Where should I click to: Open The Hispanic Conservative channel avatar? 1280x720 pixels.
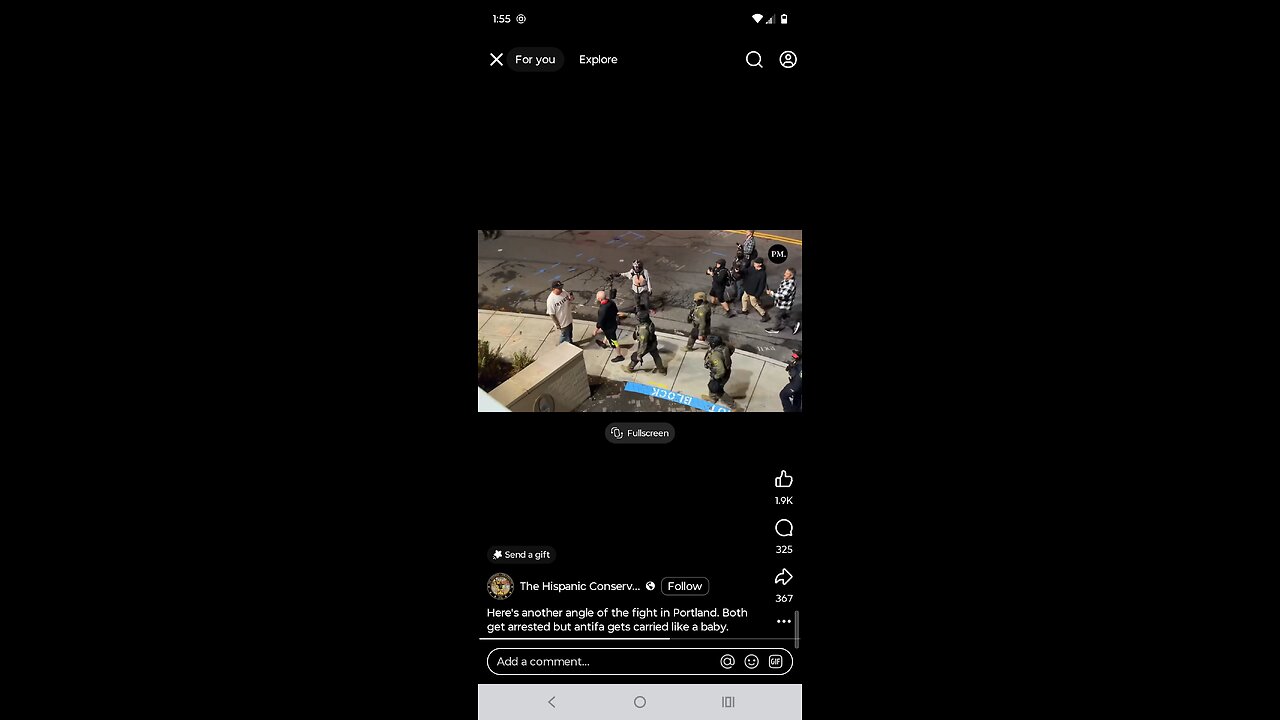tap(500, 586)
